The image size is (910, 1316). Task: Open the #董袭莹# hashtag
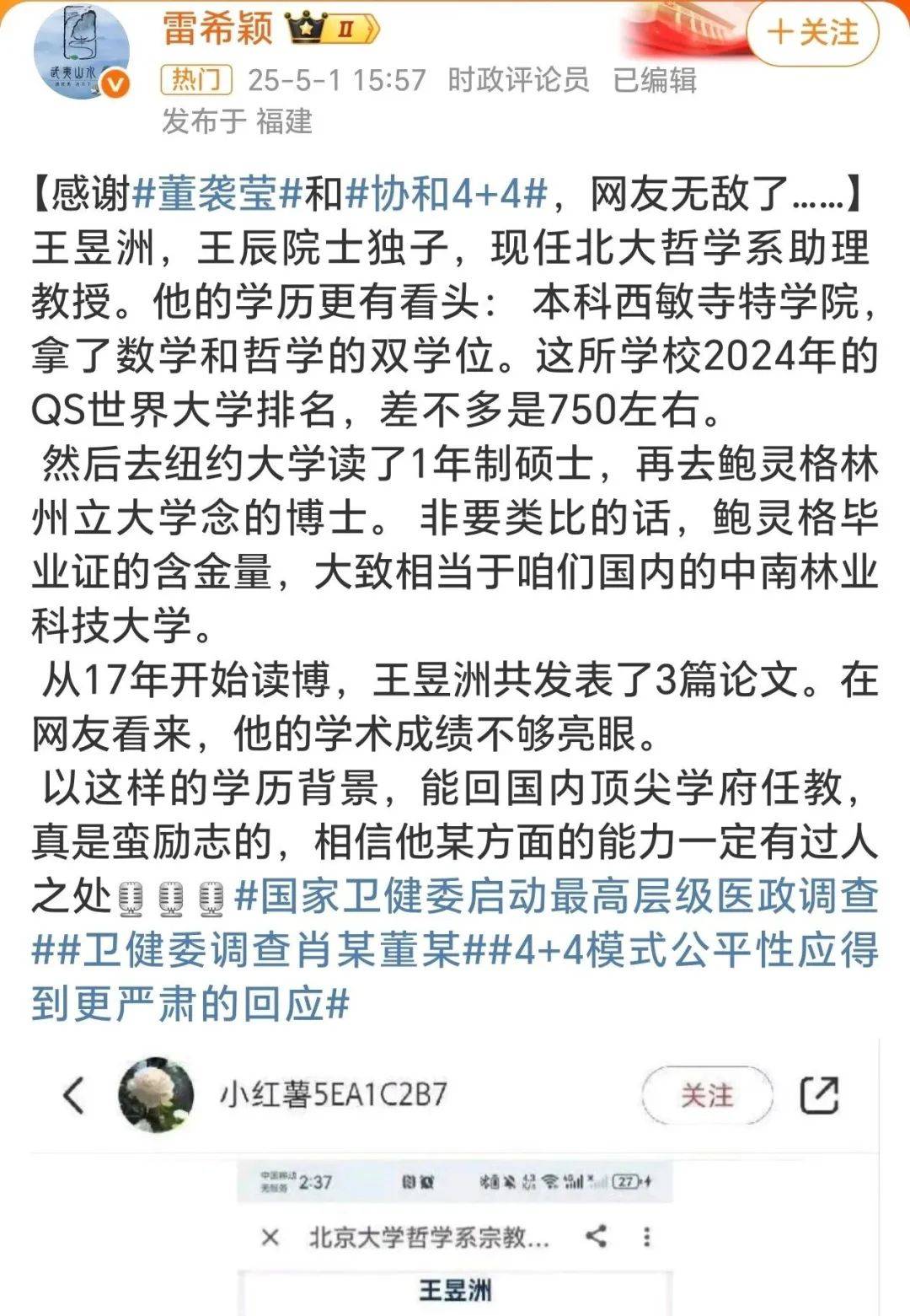tap(217, 195)
